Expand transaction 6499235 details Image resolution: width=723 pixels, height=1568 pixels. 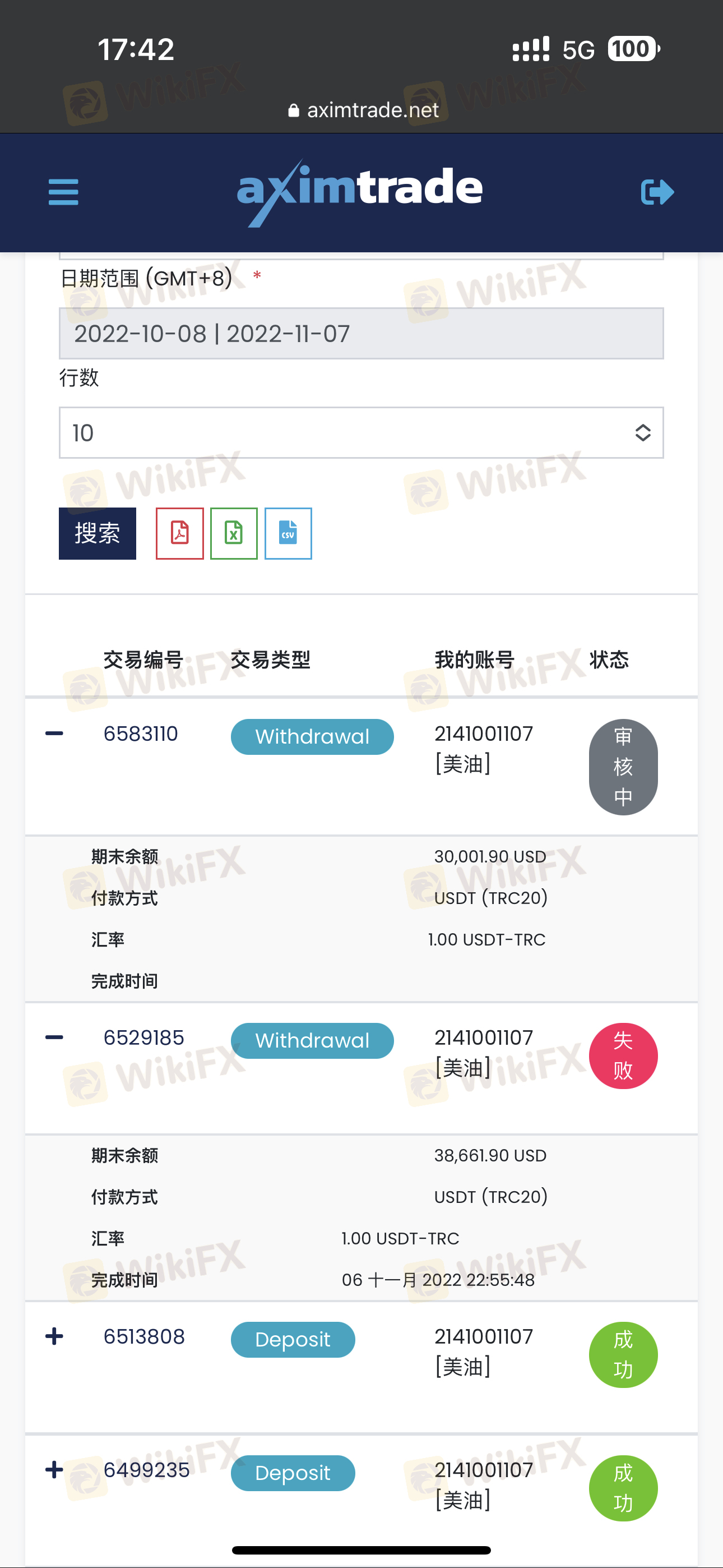[54, 1469]
